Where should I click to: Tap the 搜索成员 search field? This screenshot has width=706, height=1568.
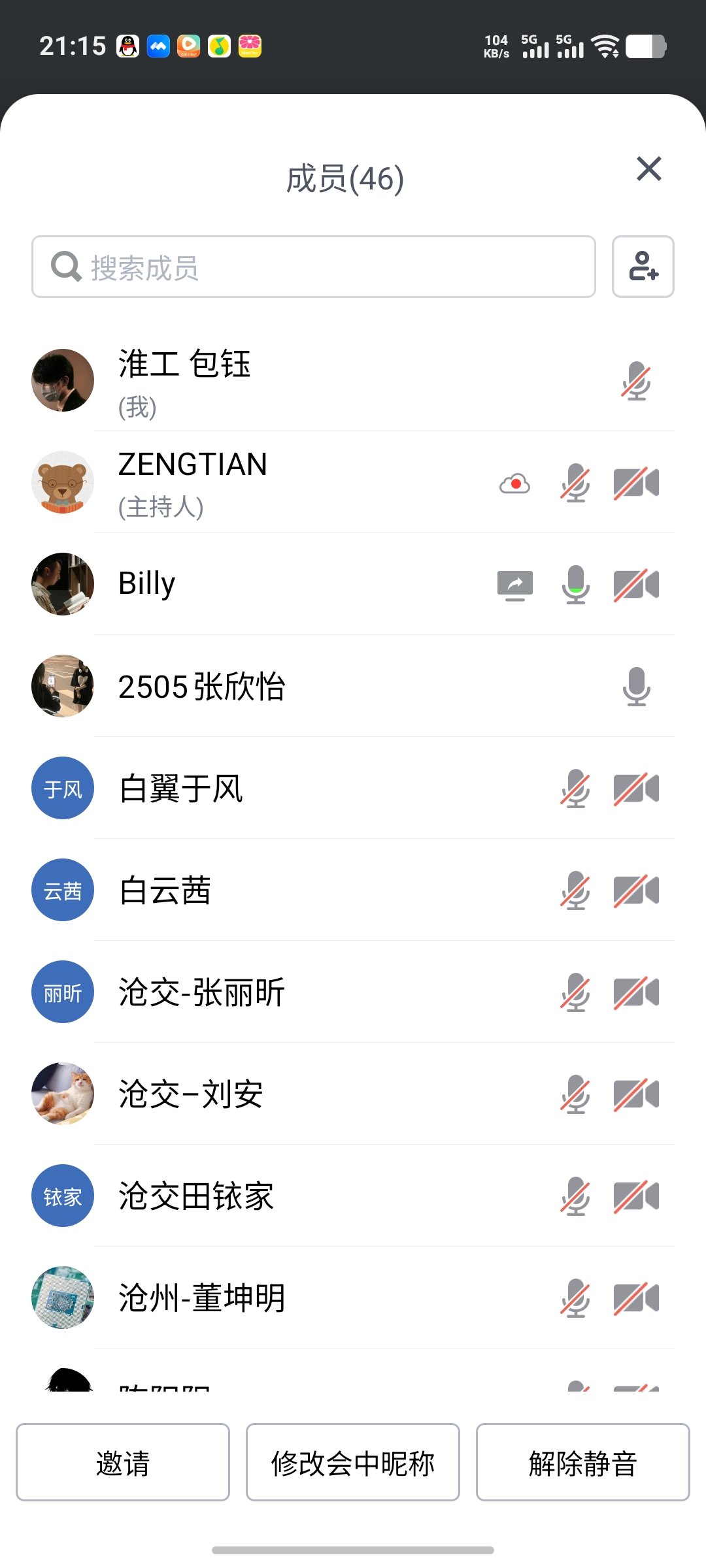click(314, 267)
